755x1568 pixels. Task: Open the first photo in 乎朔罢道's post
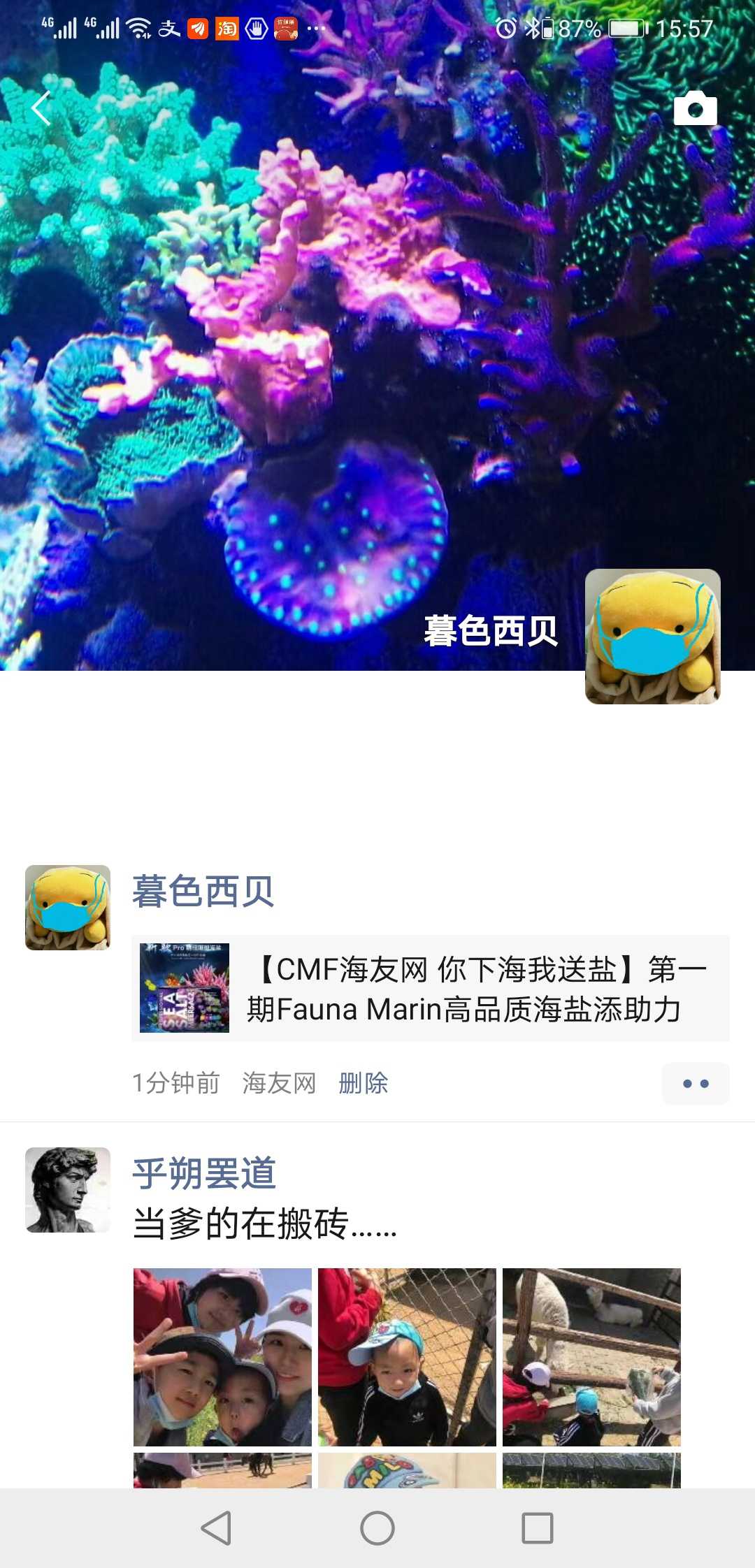pyautogui.click(x=222, y=1357)
